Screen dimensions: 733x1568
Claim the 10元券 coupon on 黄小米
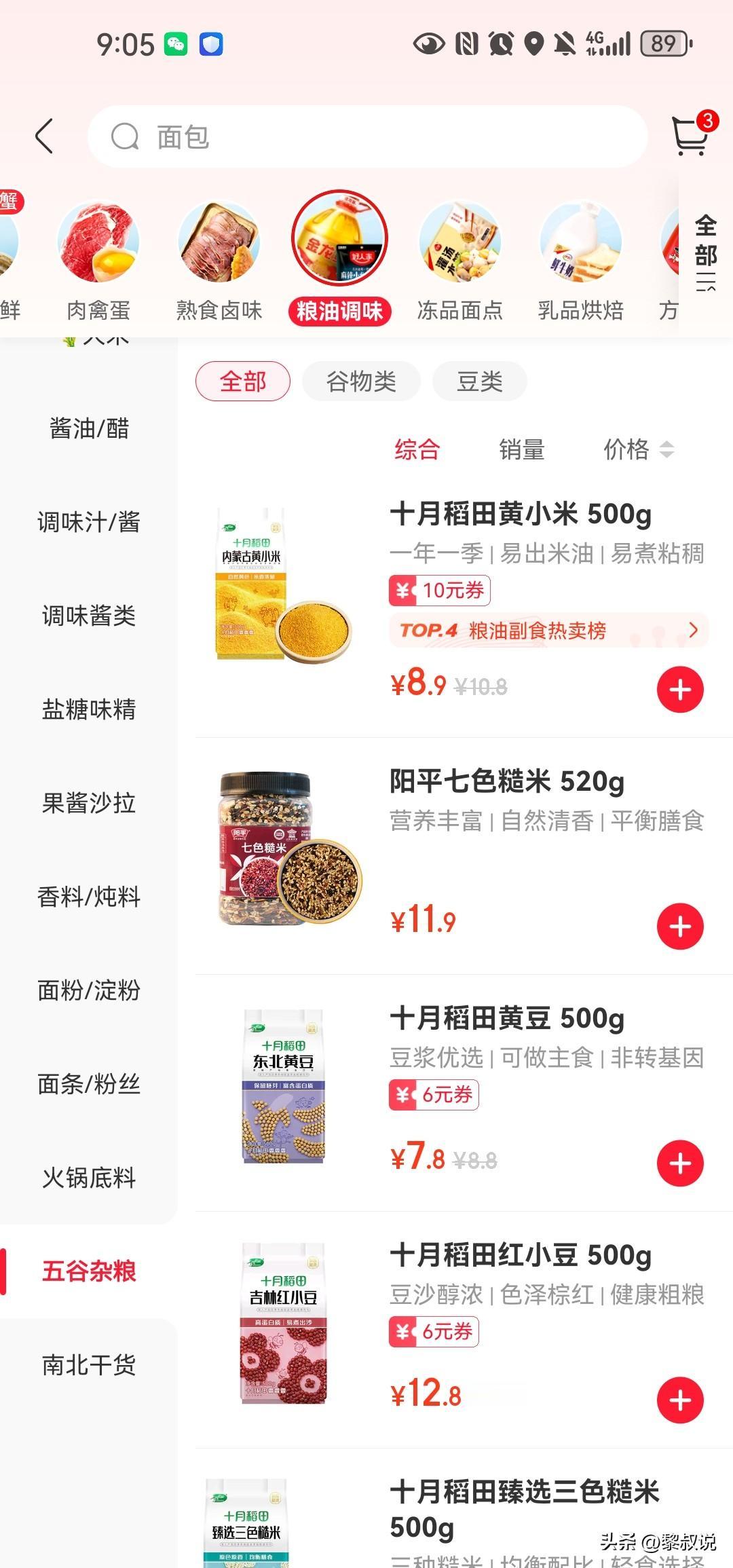coord(439,591)
